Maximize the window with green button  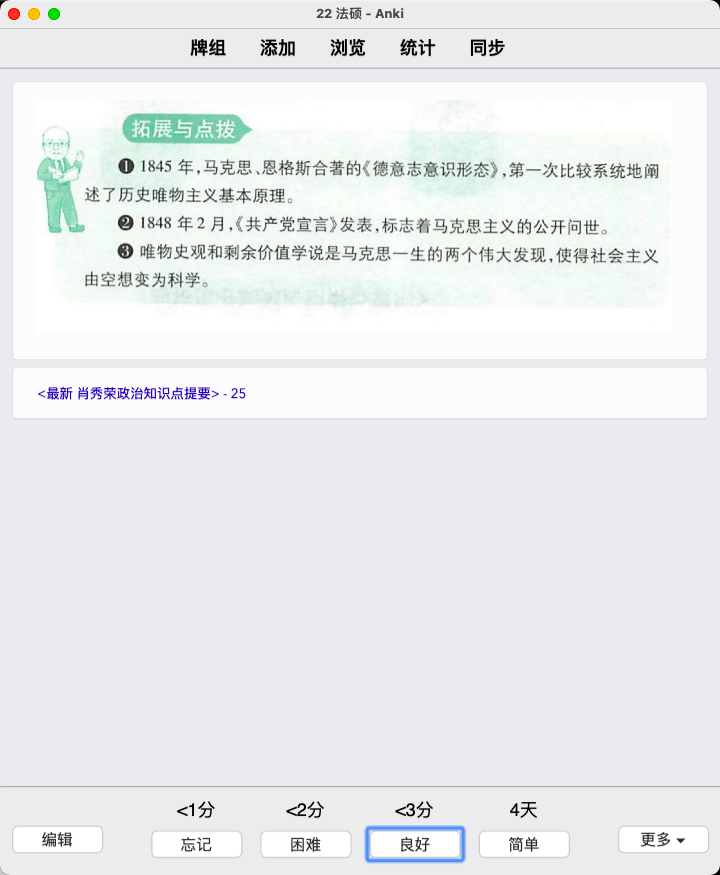point(54,14)
